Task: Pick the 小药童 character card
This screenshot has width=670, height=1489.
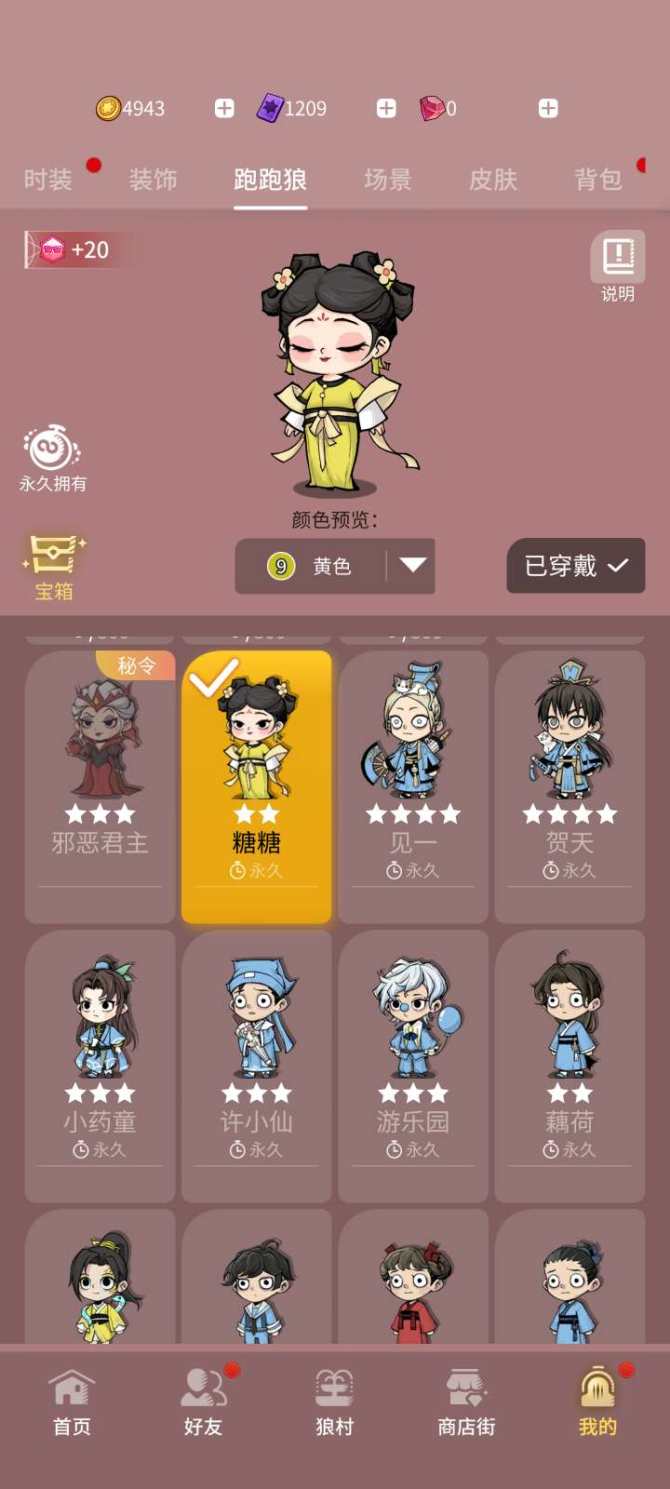Action: tap(100, 1066)
